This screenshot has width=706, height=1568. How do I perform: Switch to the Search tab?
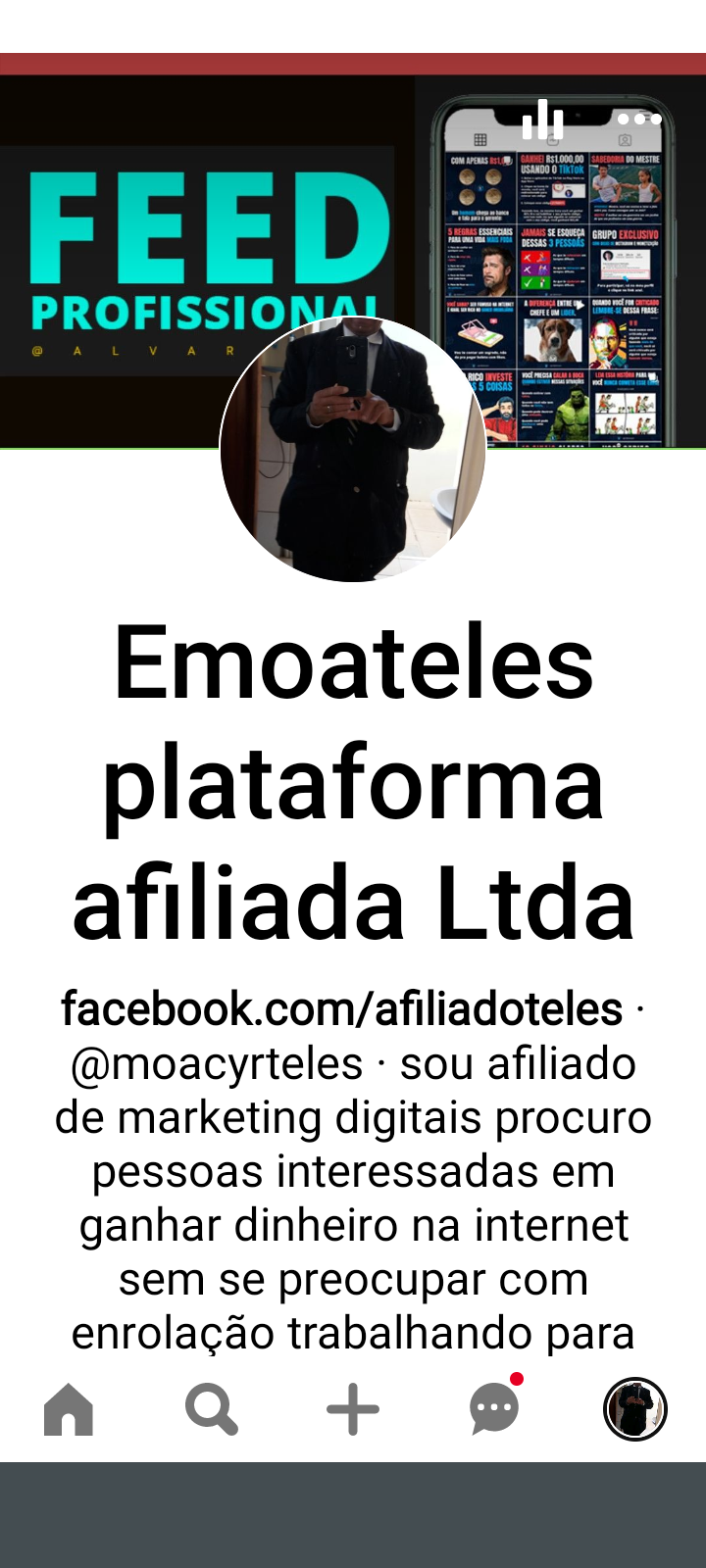[211, 1410]
